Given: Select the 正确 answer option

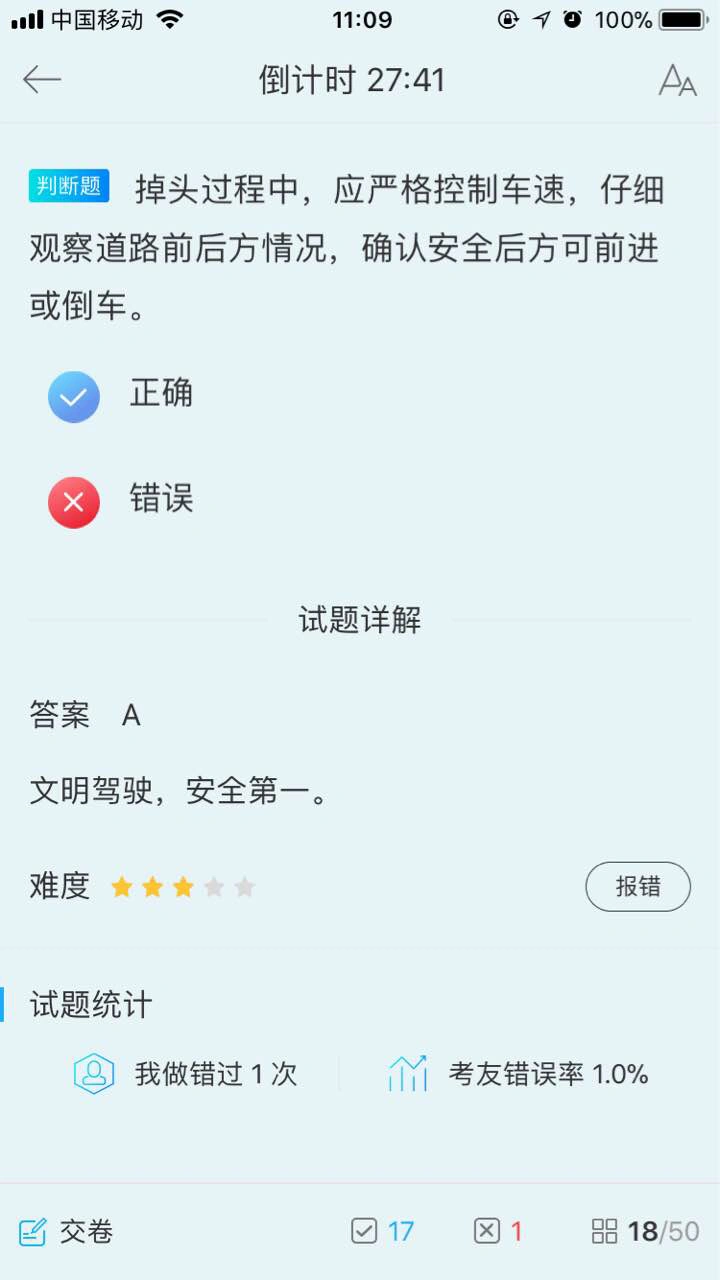Looking at the screenshot, I should point(120,396).
